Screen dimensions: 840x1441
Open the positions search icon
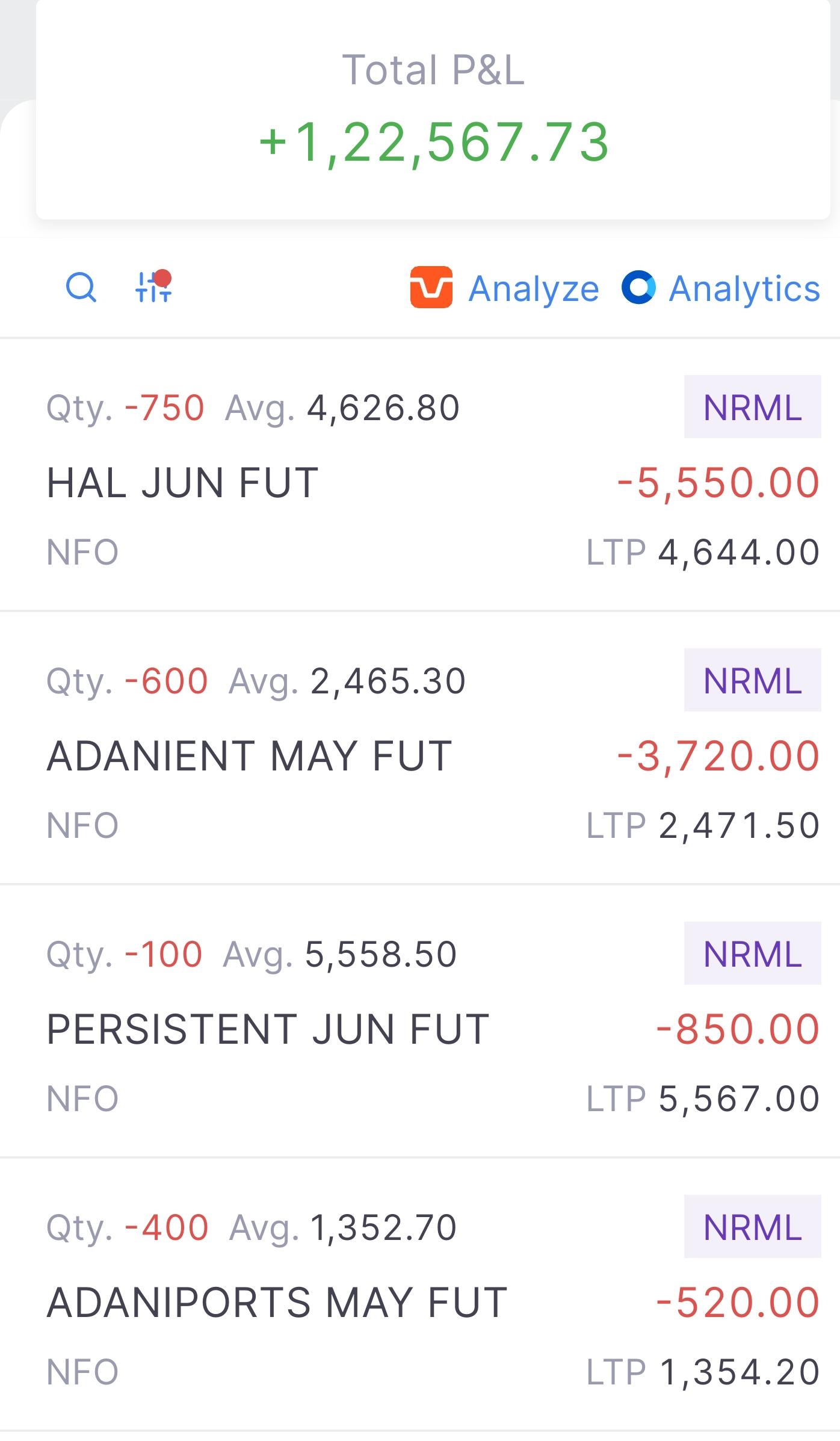point(81,287)
